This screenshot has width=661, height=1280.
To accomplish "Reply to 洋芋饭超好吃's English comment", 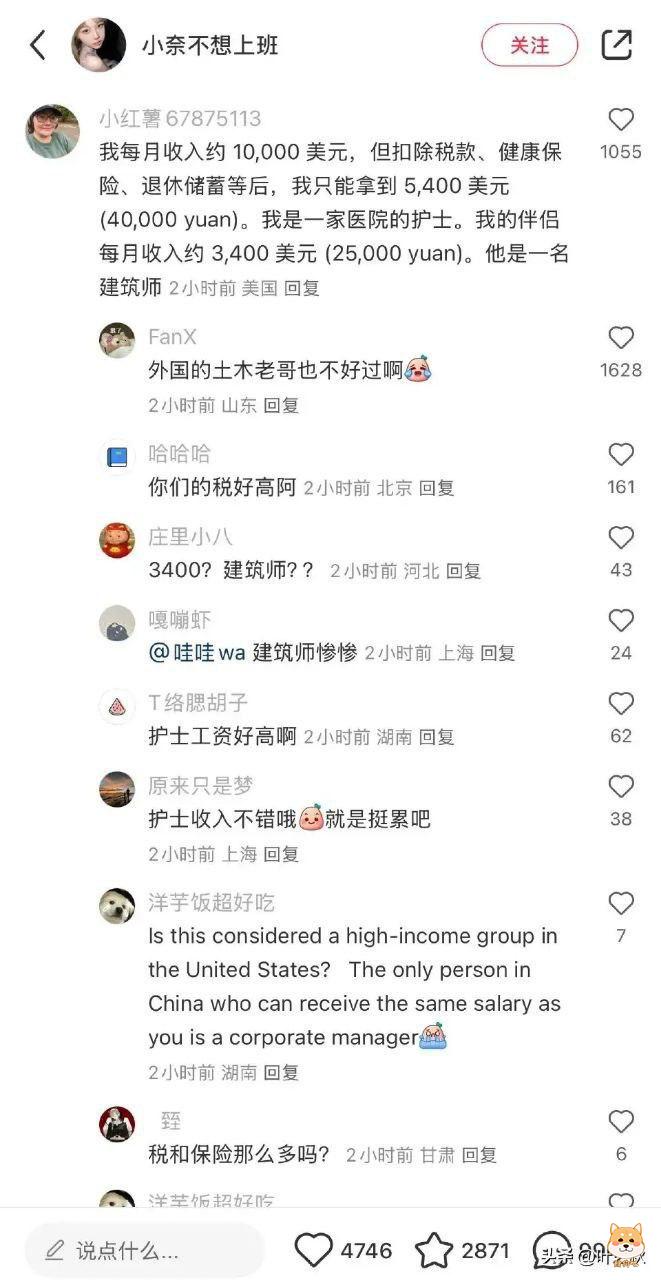I will coord(282,1072).
